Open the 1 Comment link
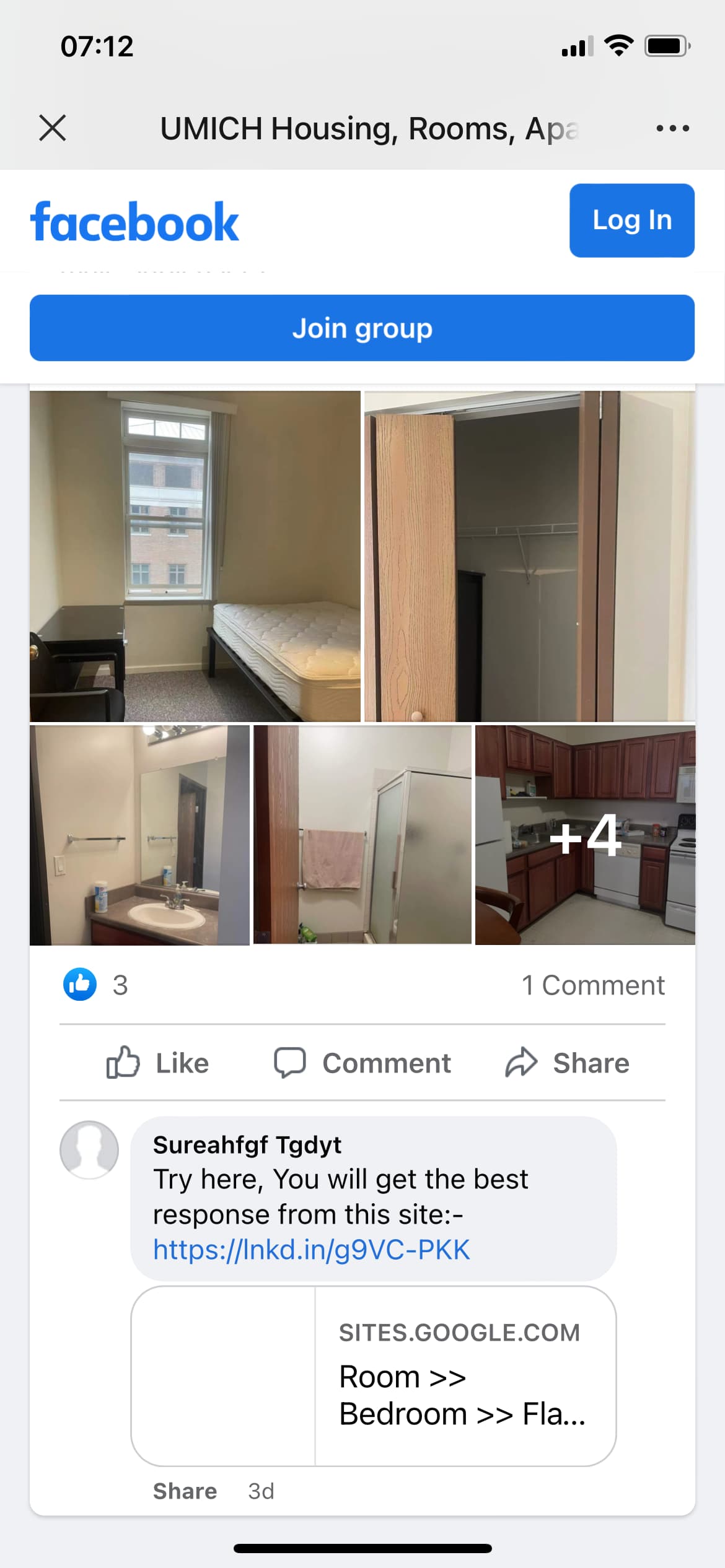 point(593,985)
